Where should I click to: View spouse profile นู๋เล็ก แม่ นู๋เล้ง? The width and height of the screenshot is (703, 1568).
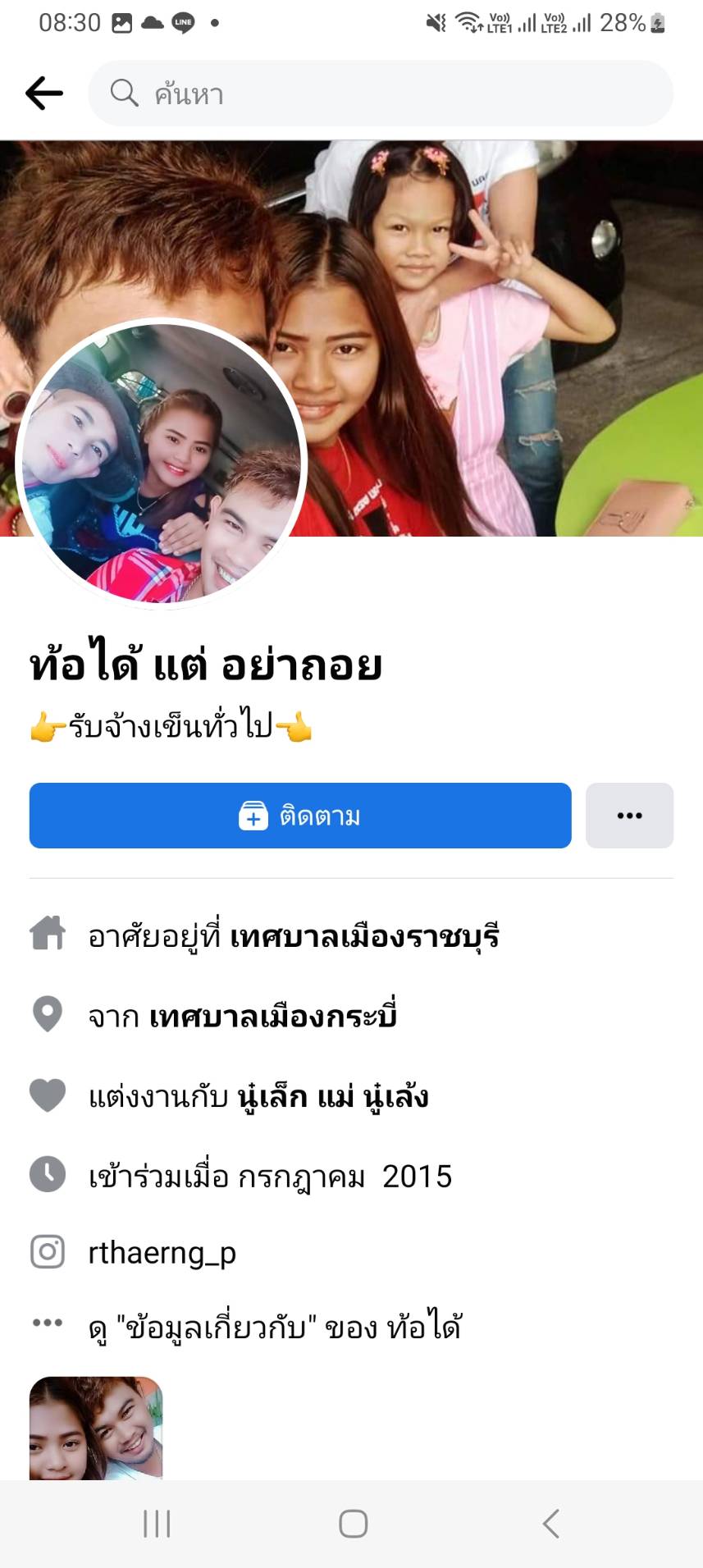pos(332,1096)
